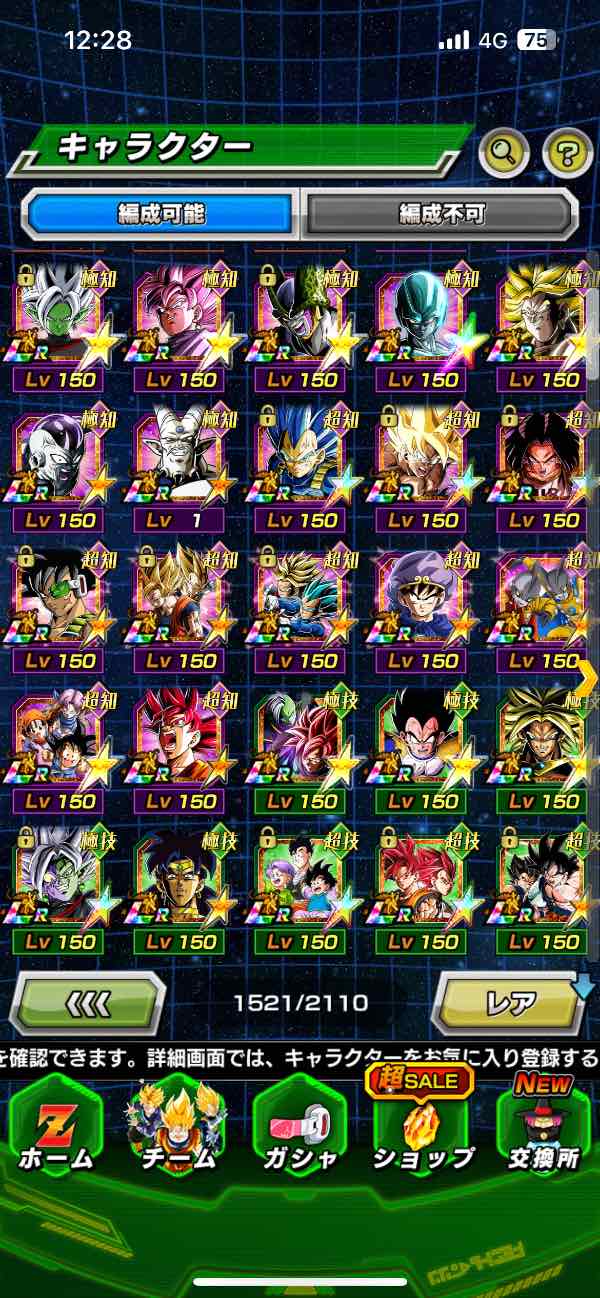The width and height of the screenshot is (600, 1298).
Task: Open the ショップ with SALE badge
Action: pos(422,1125)
